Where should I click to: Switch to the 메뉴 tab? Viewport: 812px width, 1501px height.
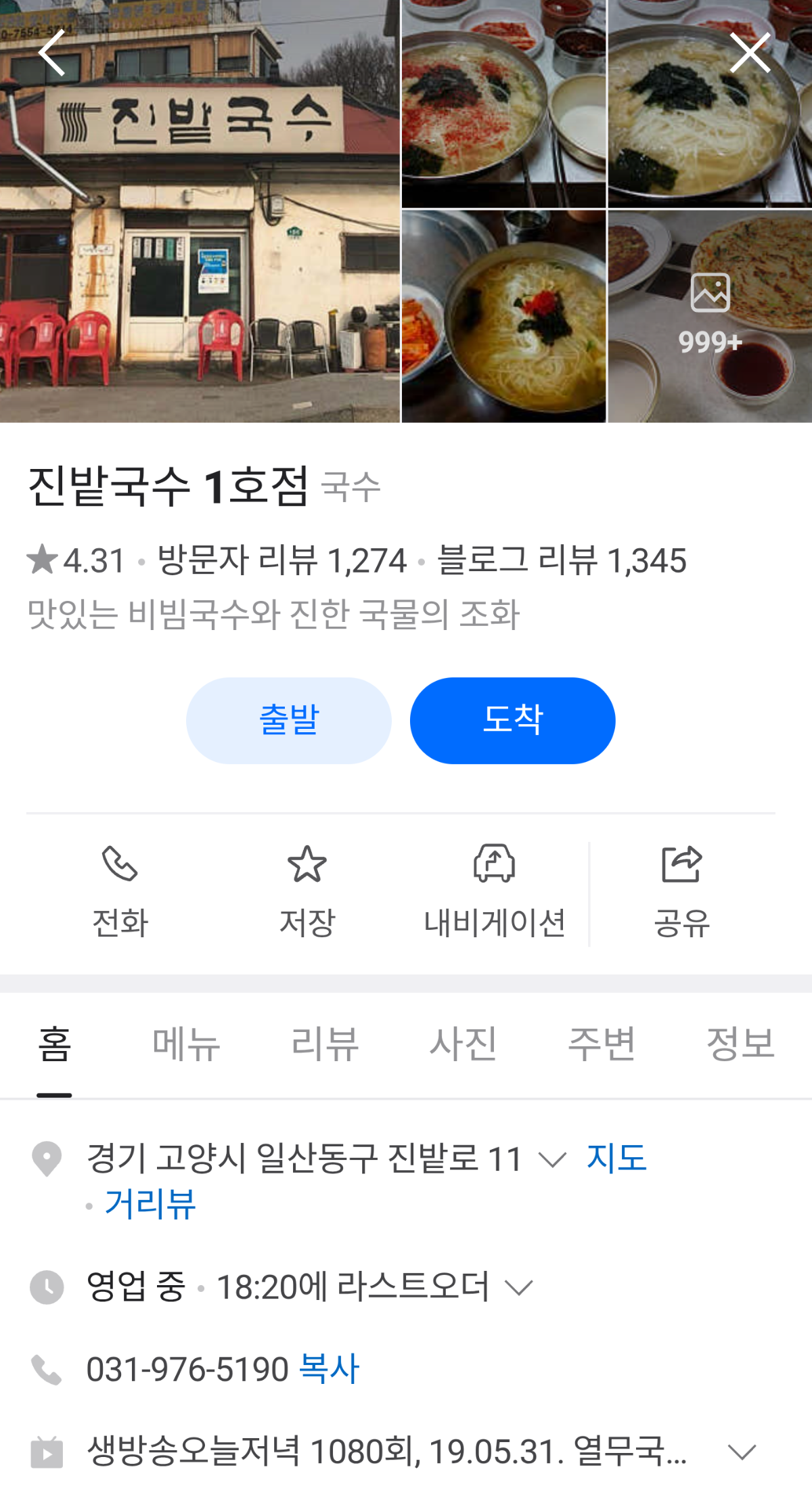(x=186, y=1044)
